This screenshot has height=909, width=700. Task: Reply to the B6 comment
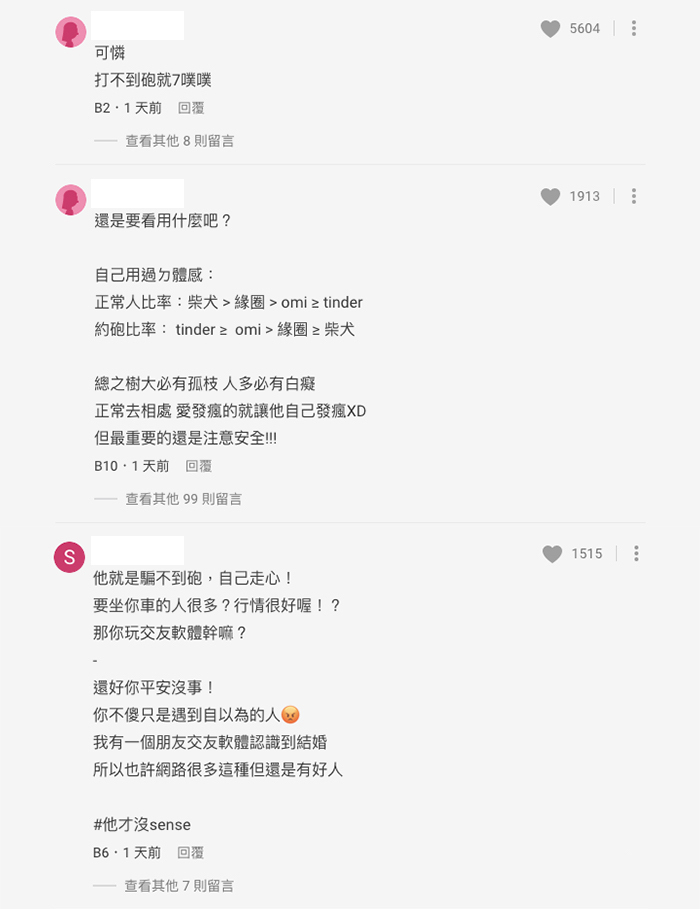(191, 853)
